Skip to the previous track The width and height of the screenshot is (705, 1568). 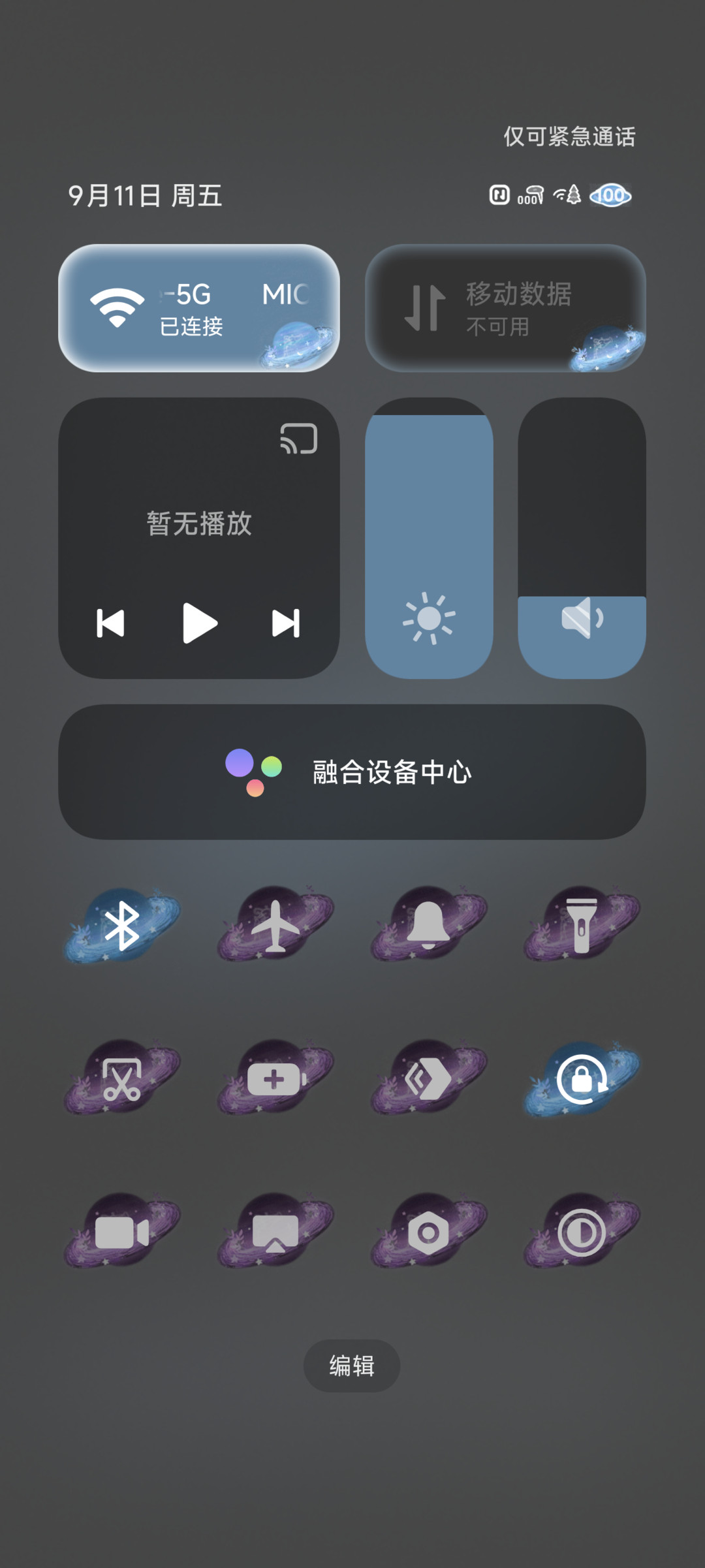click(x=110, y=623)
